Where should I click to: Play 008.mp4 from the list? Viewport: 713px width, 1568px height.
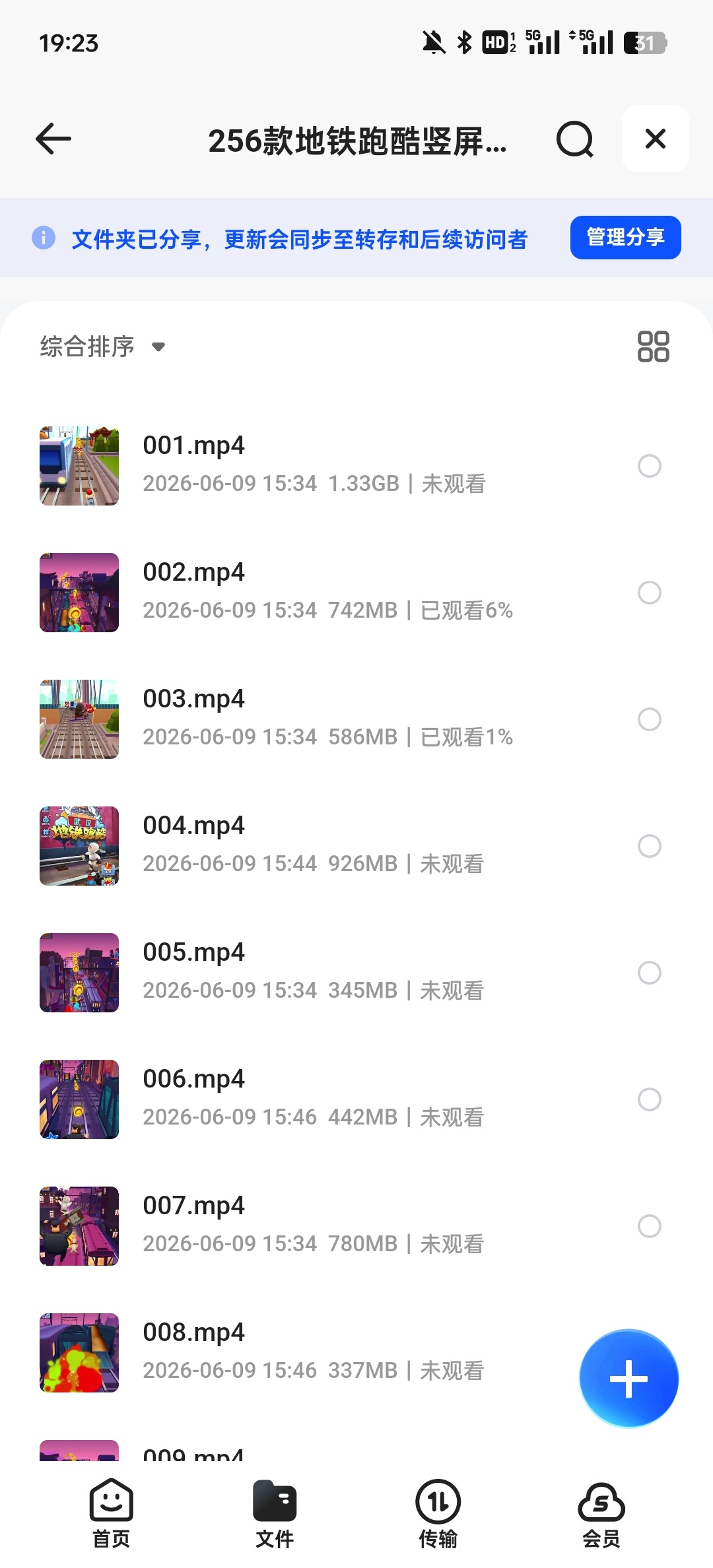pyautogui.click(x=304, y=1352)
